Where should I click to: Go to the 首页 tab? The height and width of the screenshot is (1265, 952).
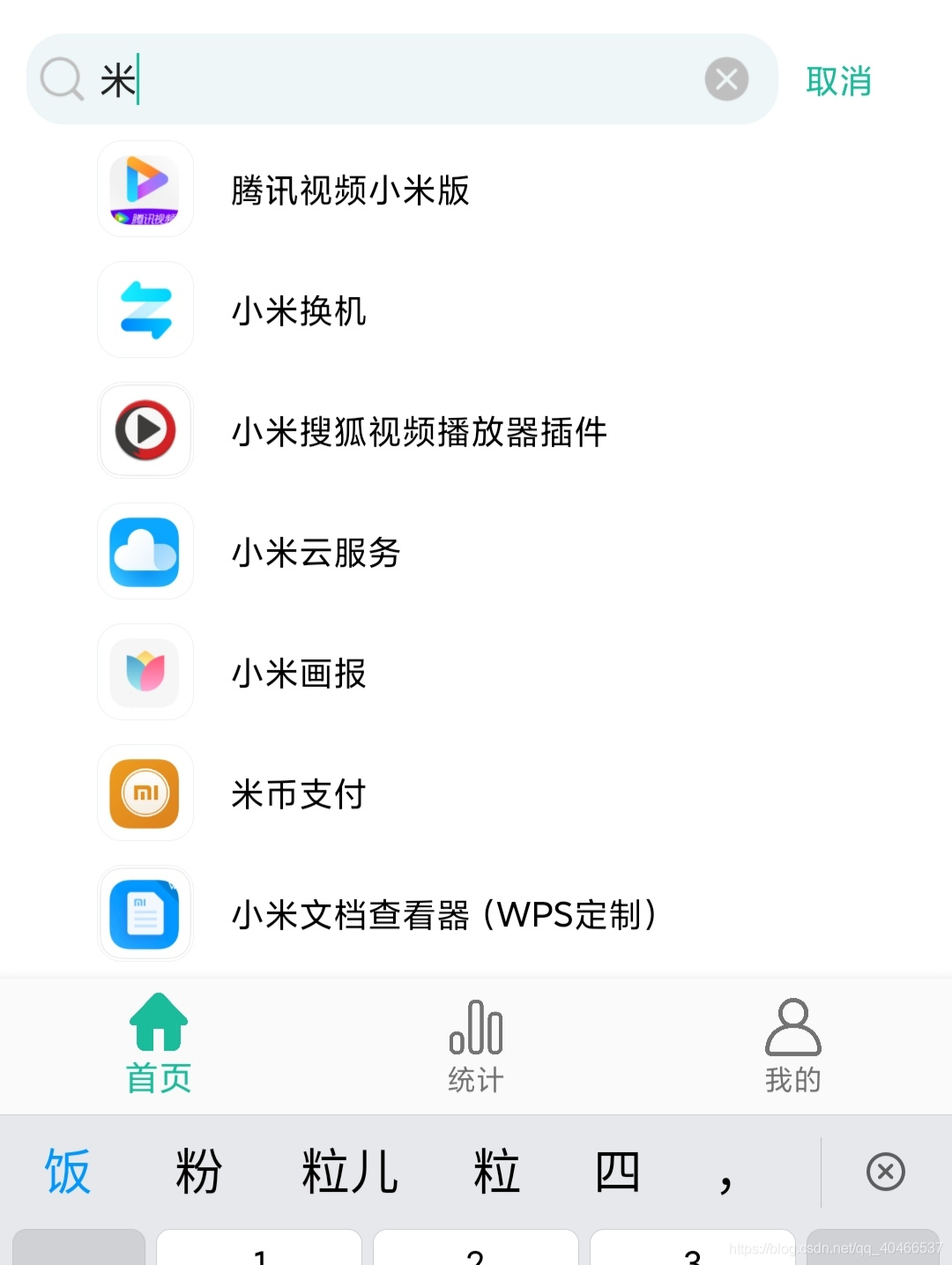pyautogui.click(x=159, y=1044)
